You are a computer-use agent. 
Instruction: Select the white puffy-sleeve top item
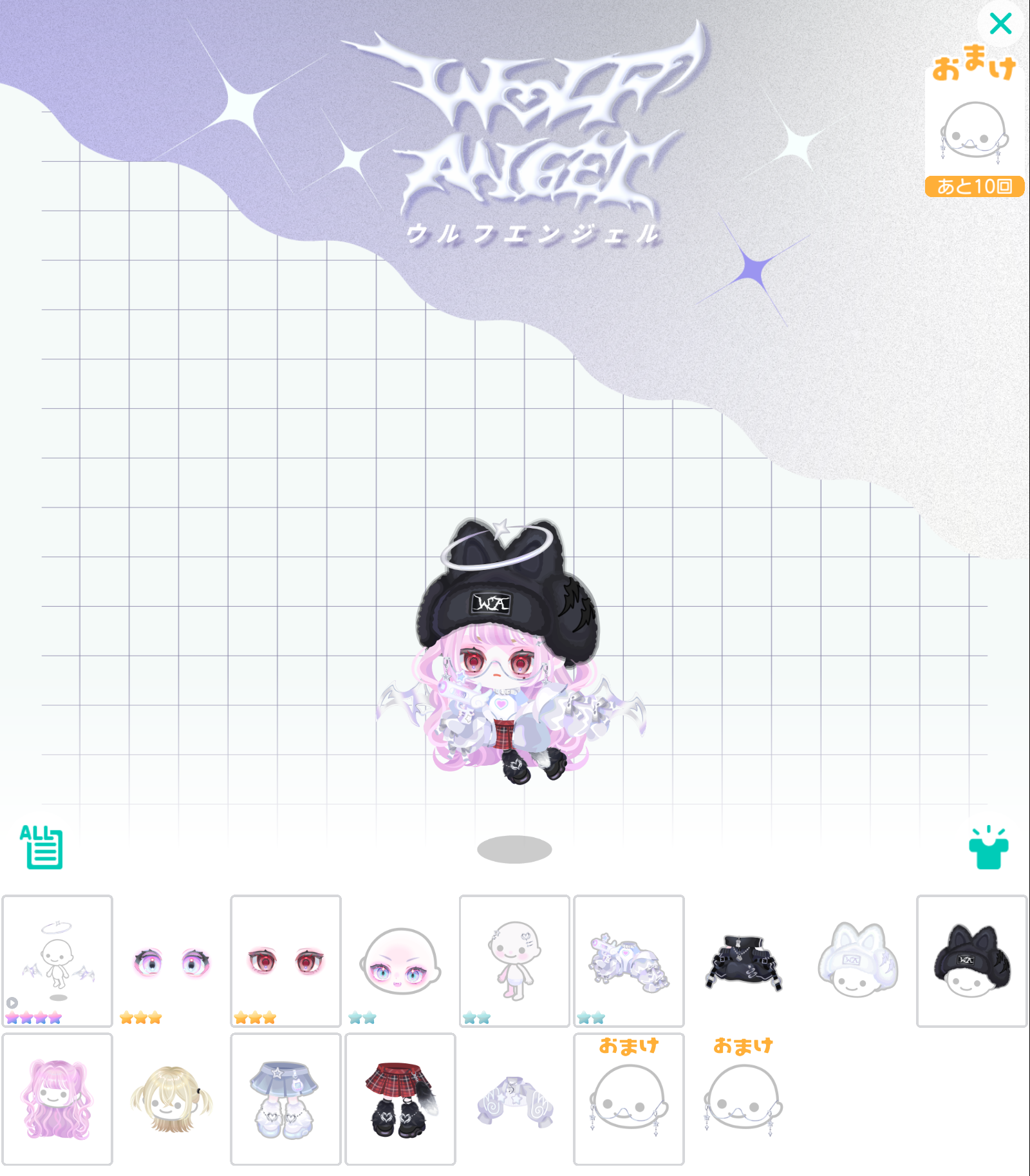(x=514, y=1100)
